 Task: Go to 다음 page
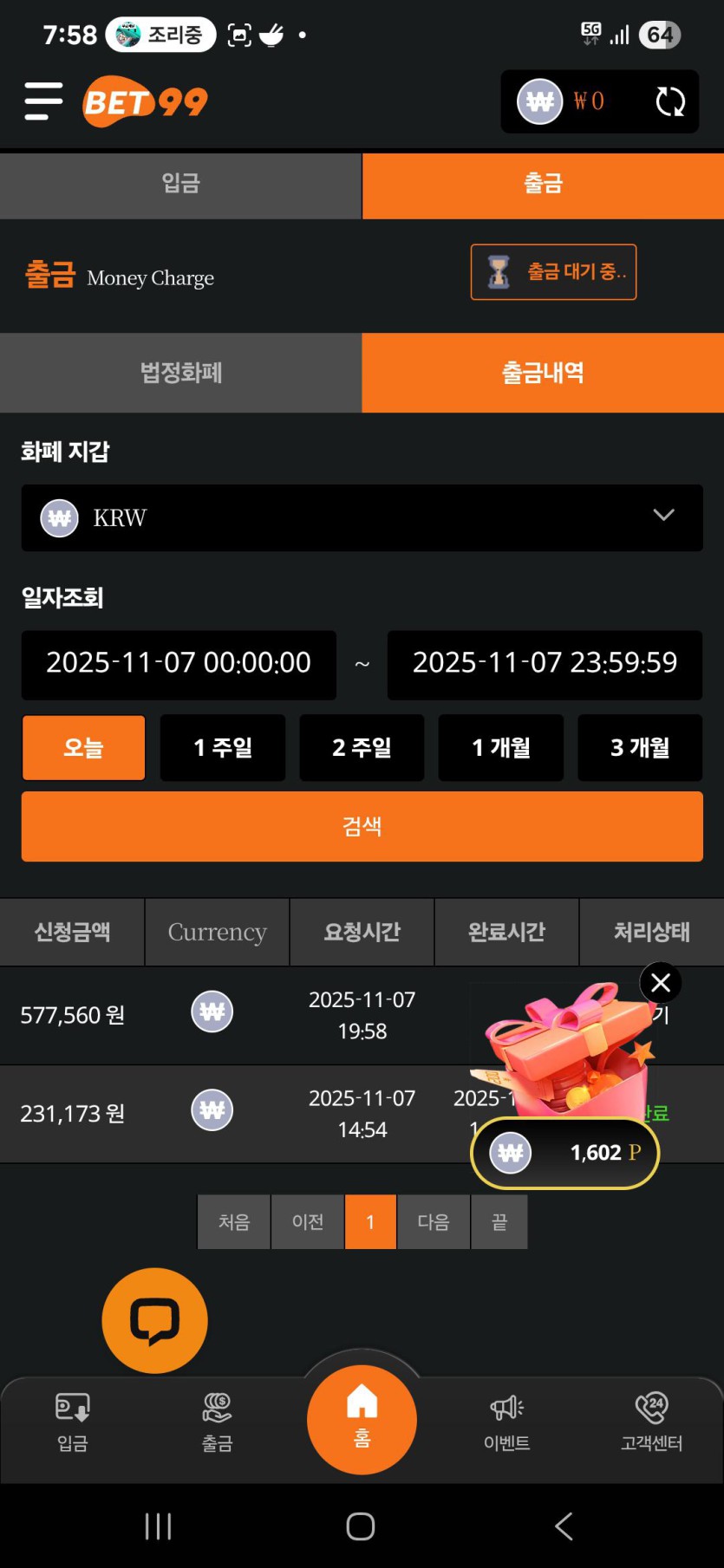tap(434, 1221)
